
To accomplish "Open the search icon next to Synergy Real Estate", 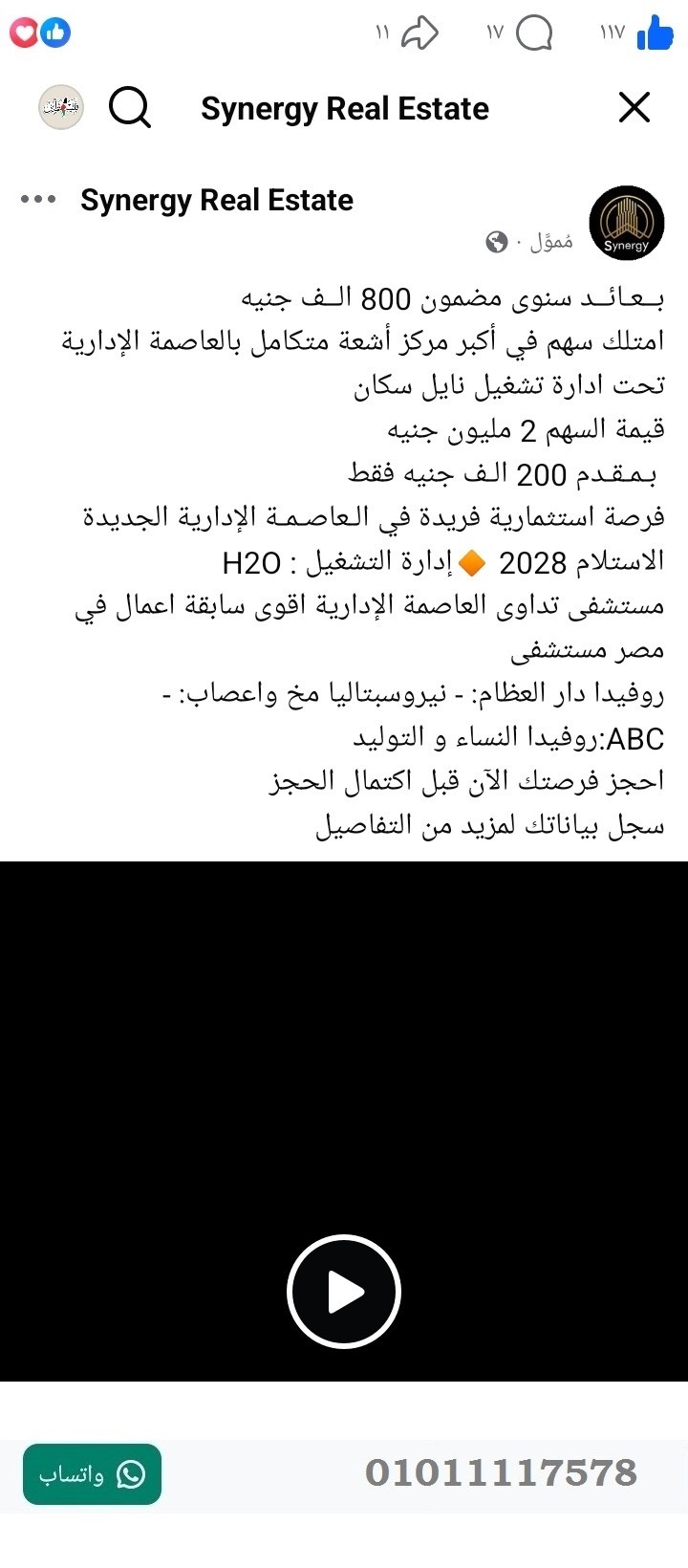I will tap(130, 107).
